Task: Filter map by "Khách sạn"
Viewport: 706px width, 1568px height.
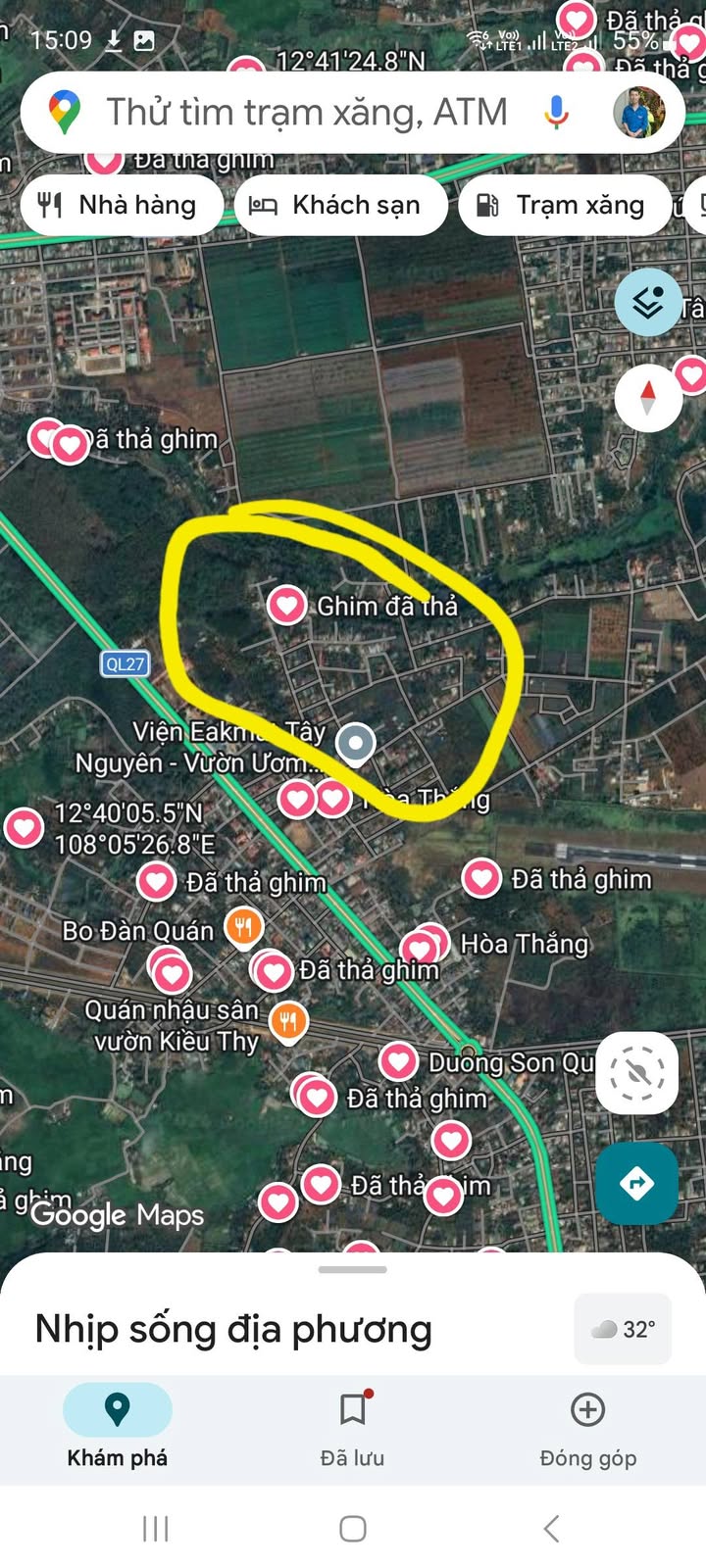Action: tap(339, 205)
